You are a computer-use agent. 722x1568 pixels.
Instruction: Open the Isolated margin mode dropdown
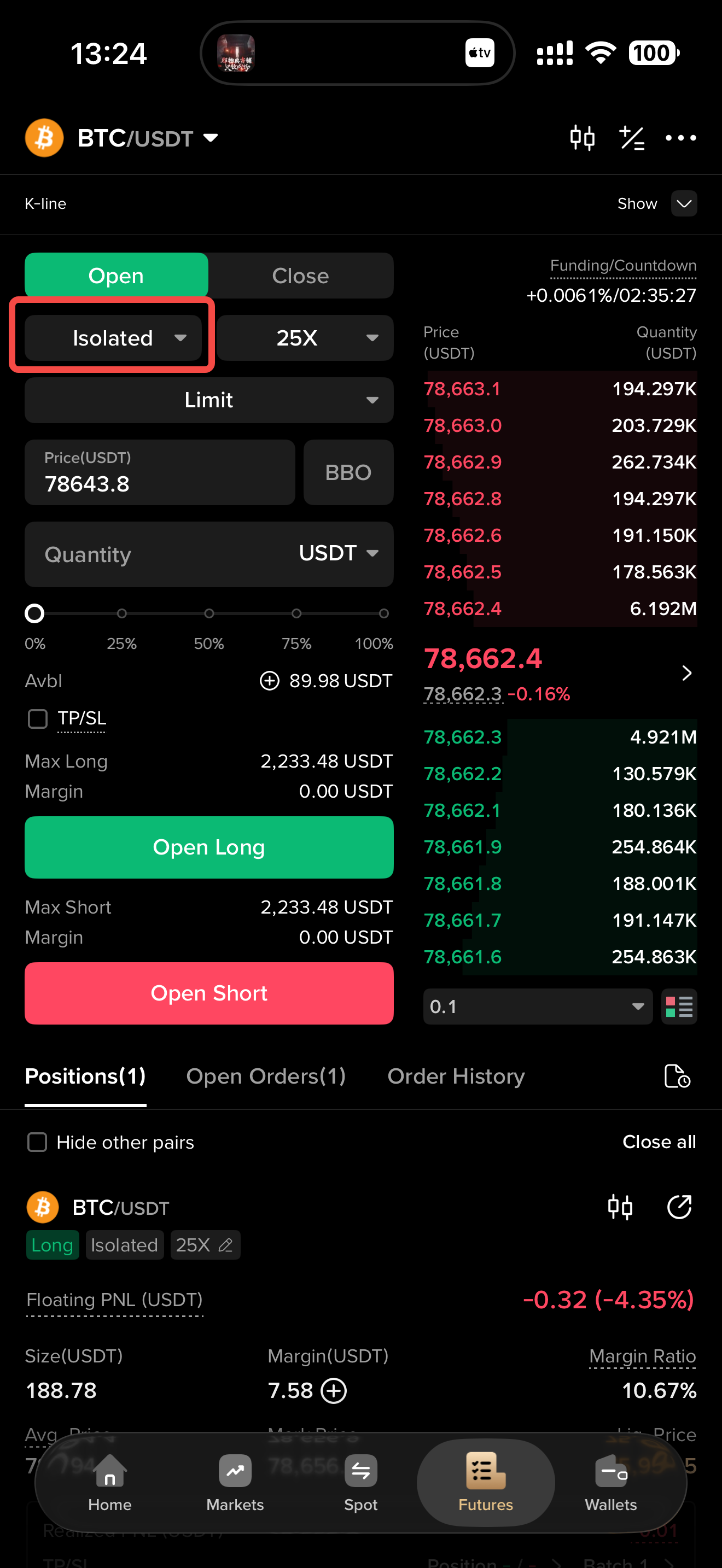tap(113, 338)
